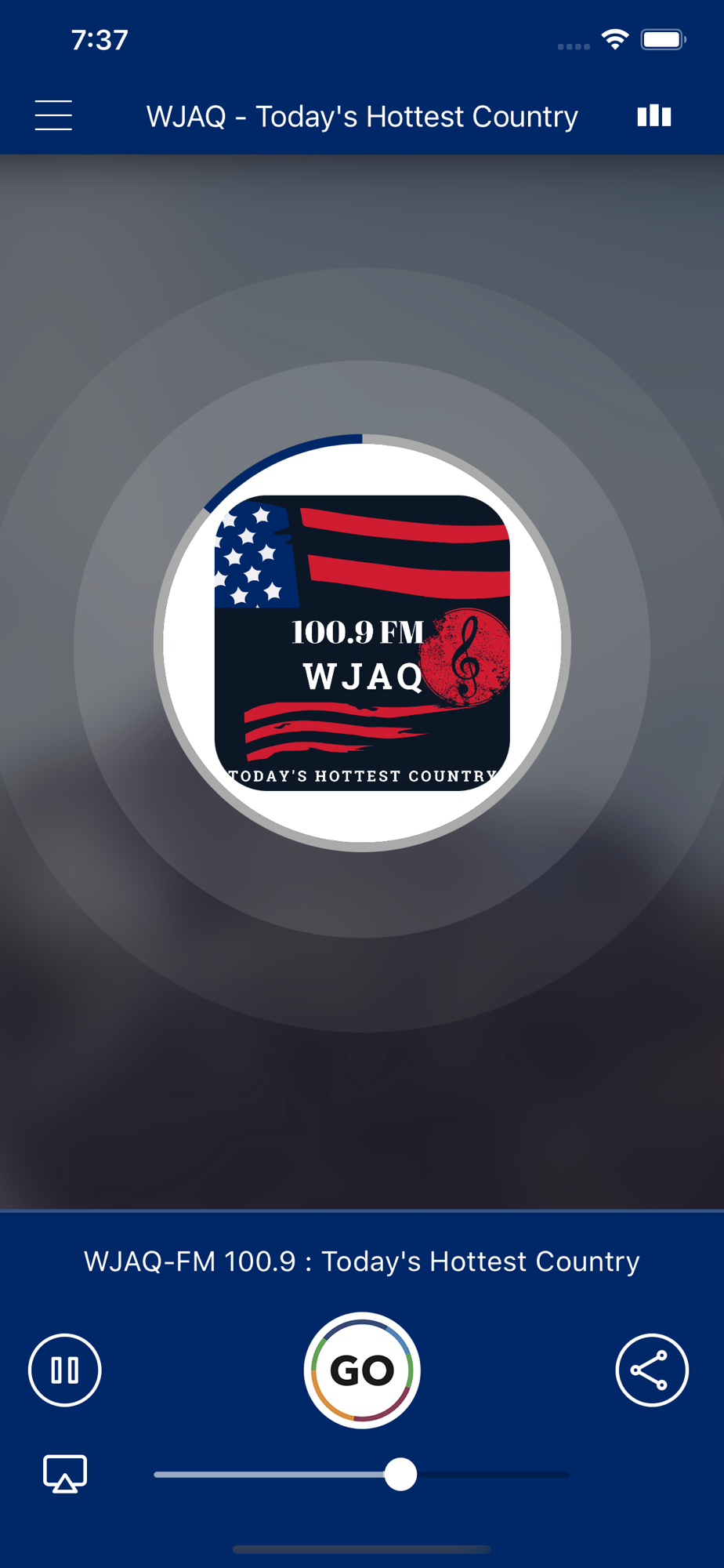Tap the volume slider knob

(x=400, y=1474)
